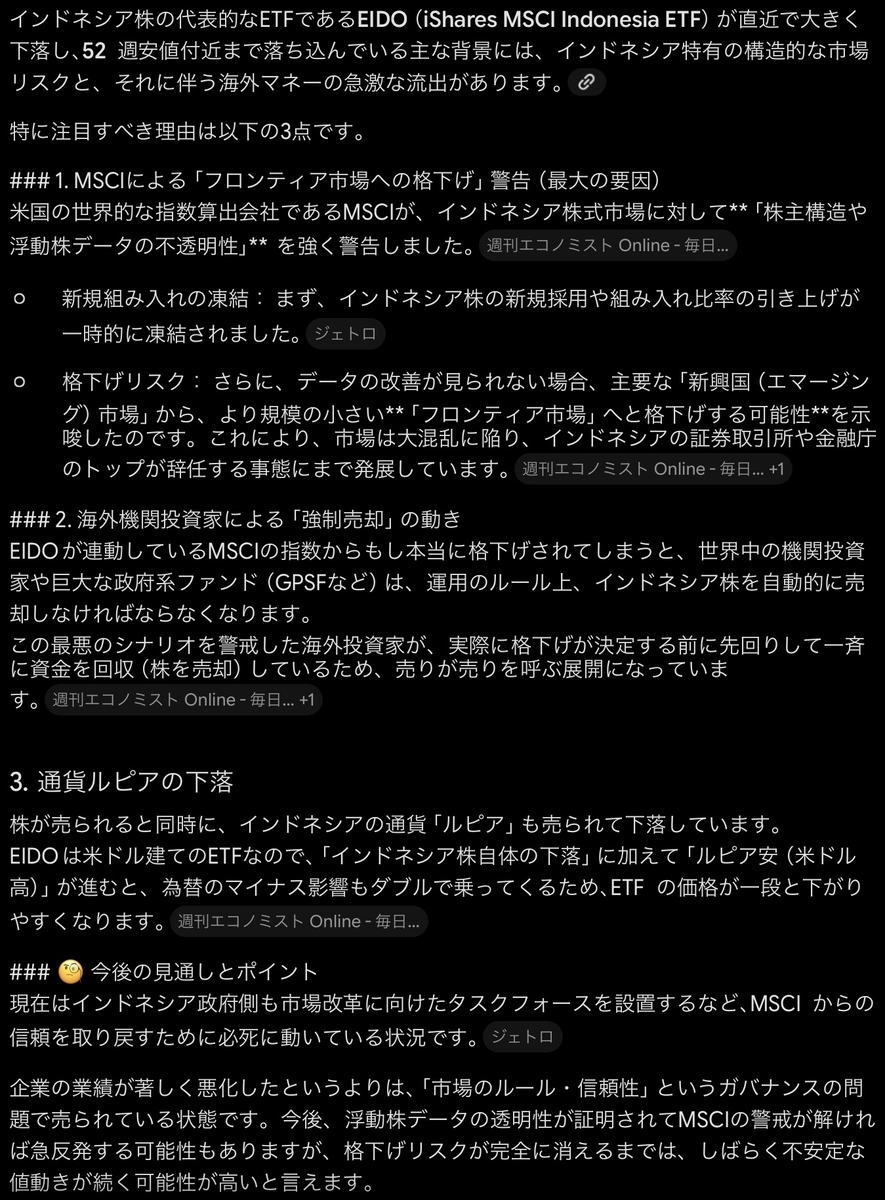Open 週刊エコノミスト +1 chip after 展開になっています

coord(183,700)
